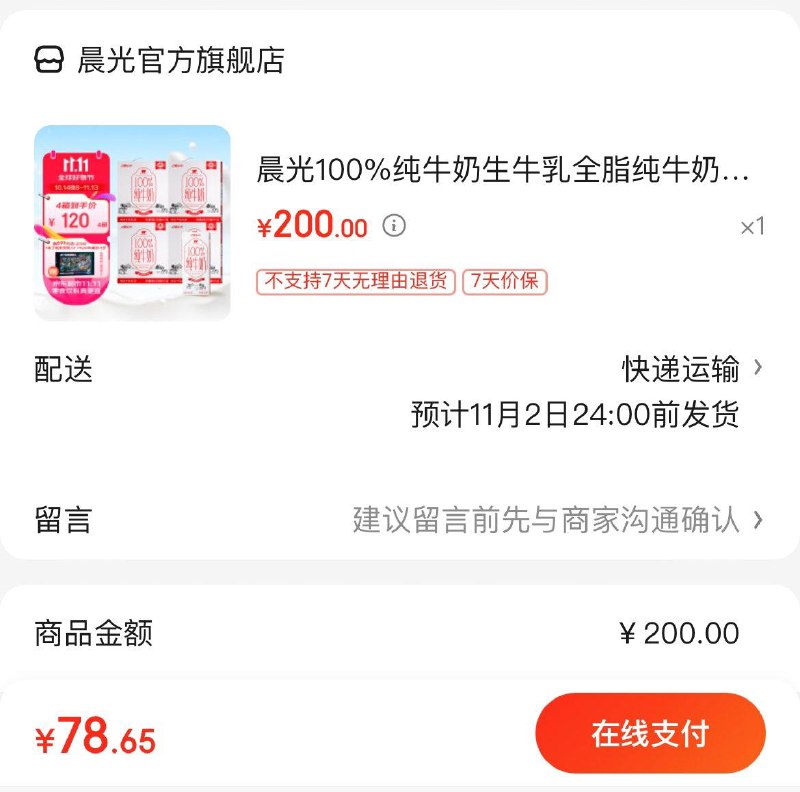
Task: Open the milk product thumbnail
Action: (132, 222)
